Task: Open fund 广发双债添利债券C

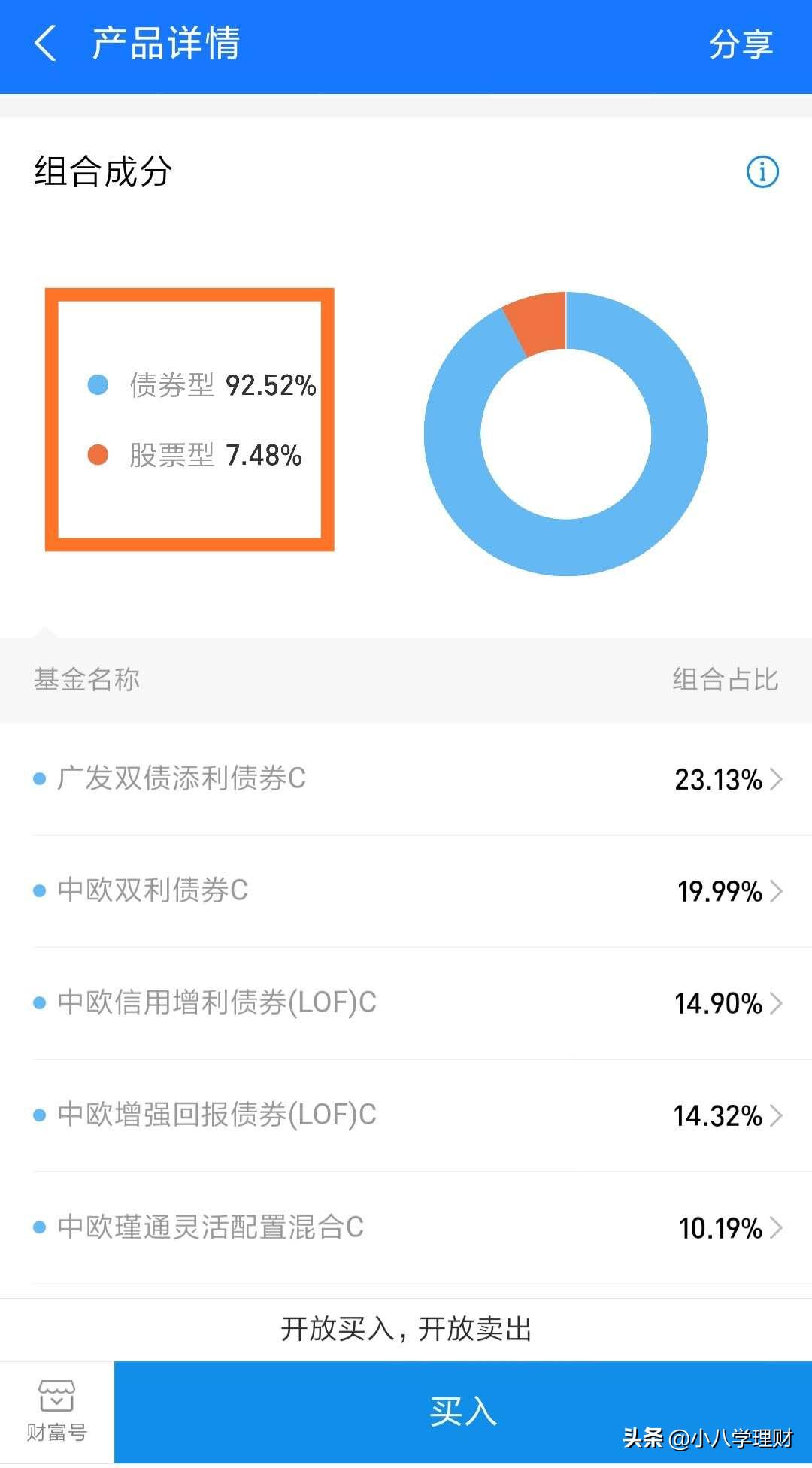Action: click(406, 779)
